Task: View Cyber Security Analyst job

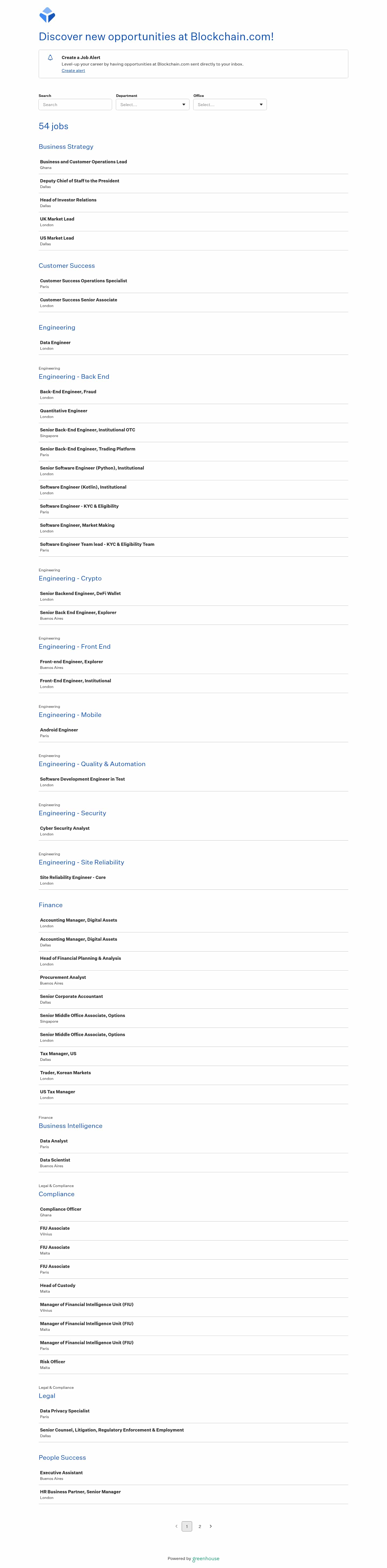Action: coord(64,828)
